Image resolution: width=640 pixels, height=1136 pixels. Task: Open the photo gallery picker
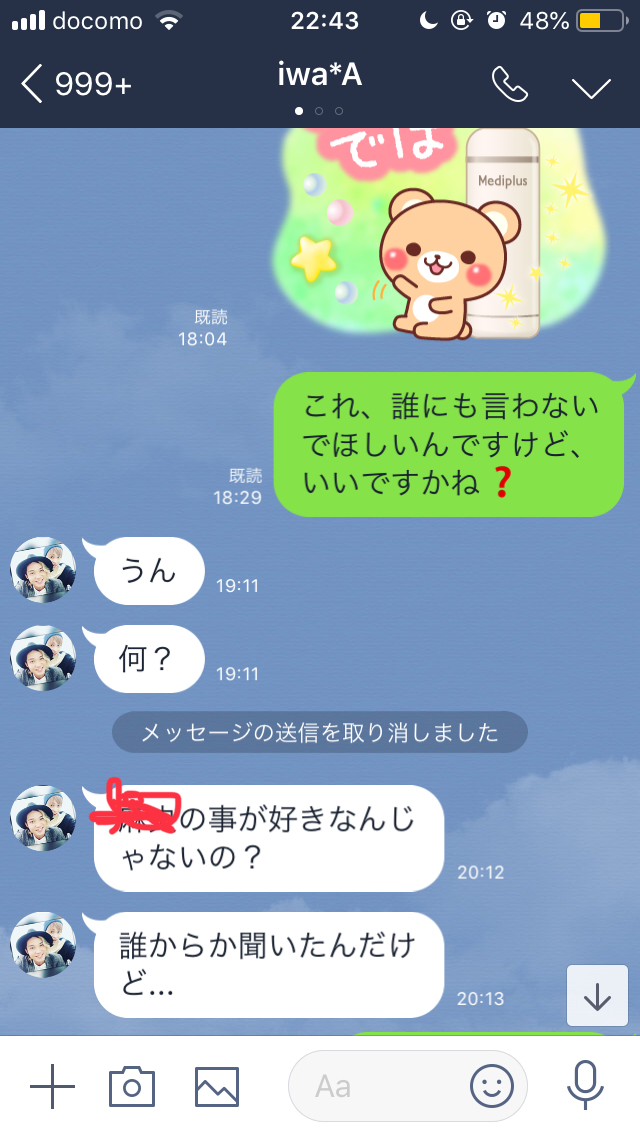click(x=217, y=1085)
